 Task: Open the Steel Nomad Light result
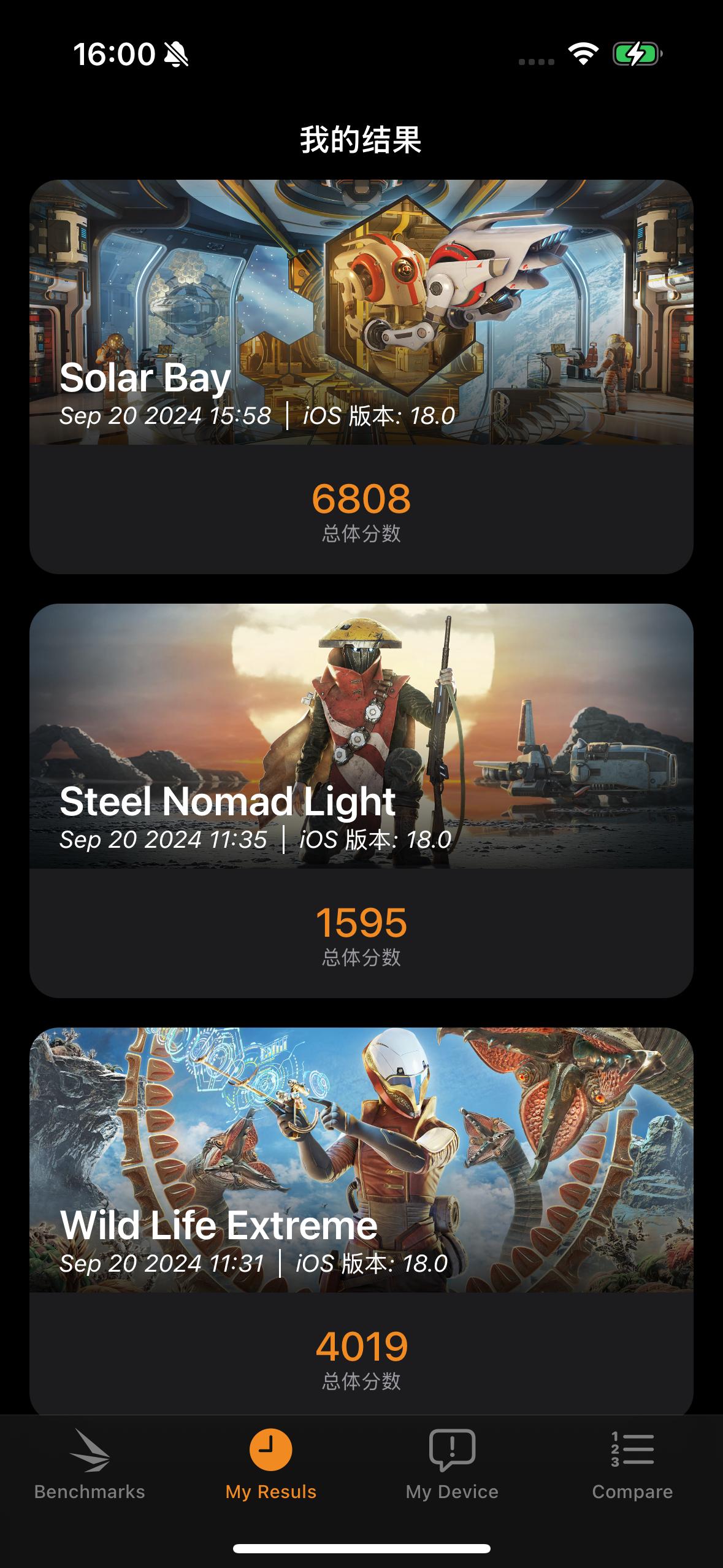(361, 800)
